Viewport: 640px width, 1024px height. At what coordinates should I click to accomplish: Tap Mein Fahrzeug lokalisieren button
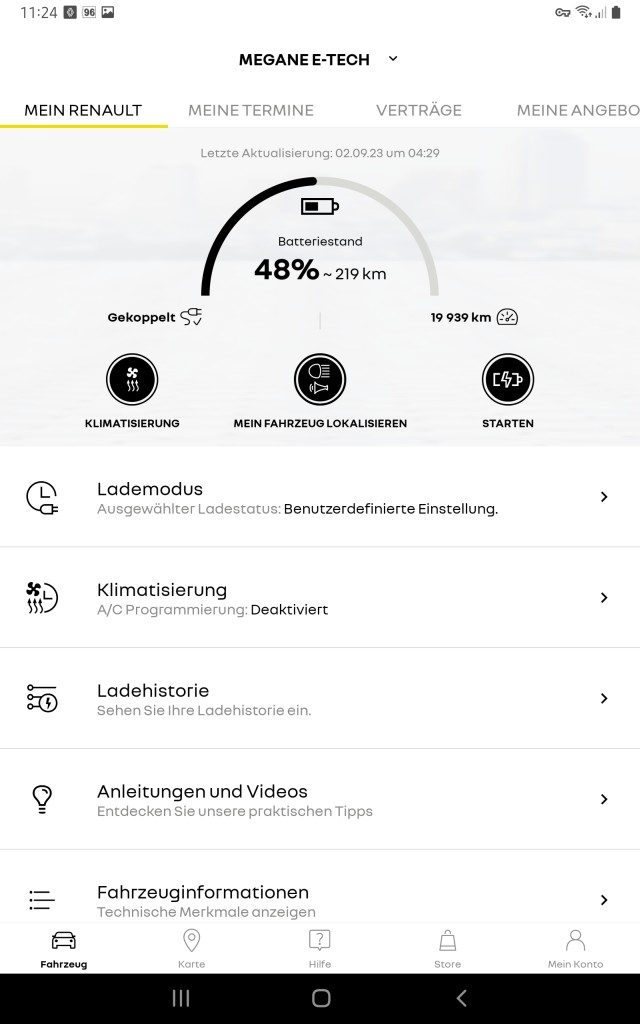click(320, 379)
